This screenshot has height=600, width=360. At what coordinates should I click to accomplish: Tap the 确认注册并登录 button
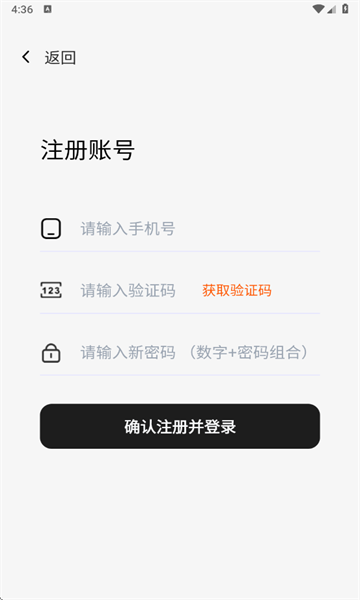(180, 426)
